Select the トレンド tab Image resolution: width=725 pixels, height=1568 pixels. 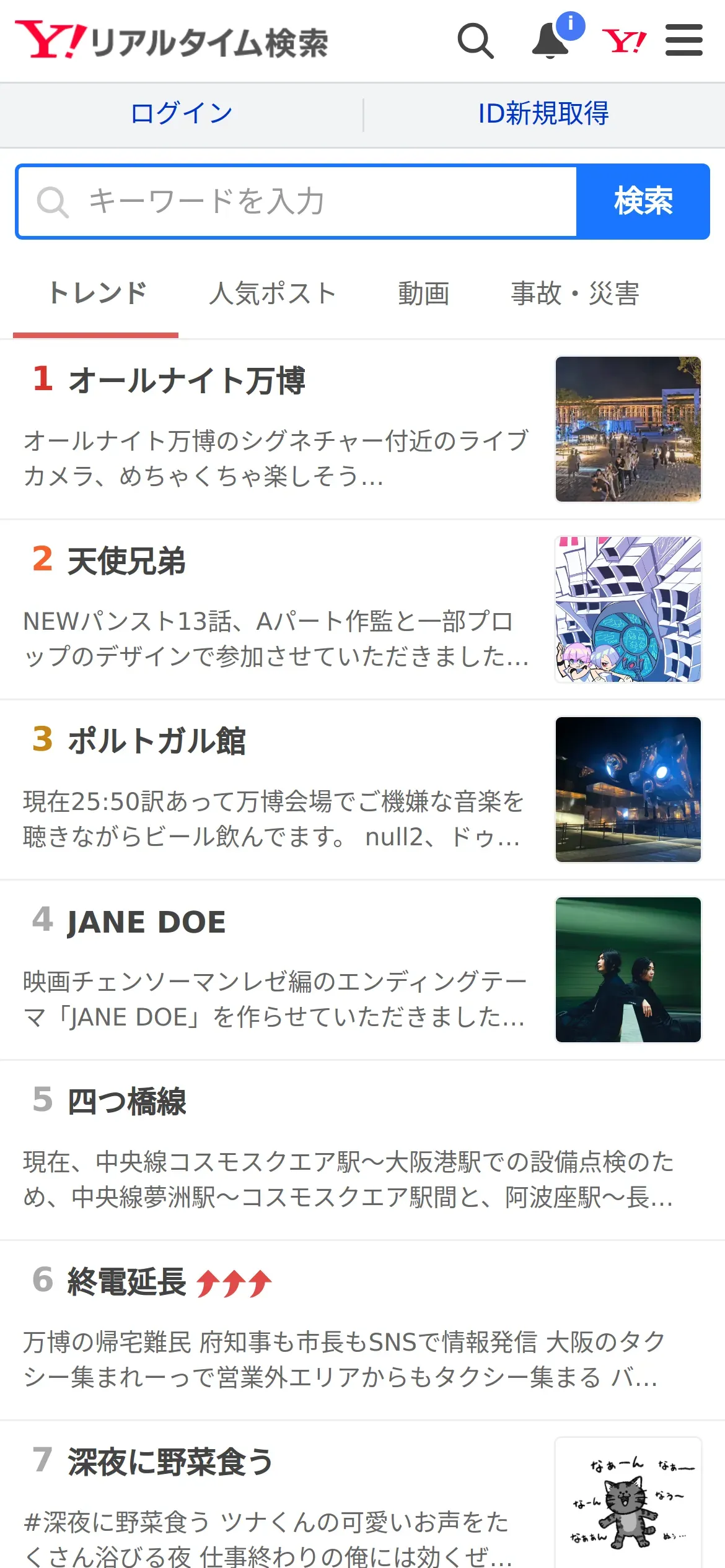[97, 294]
